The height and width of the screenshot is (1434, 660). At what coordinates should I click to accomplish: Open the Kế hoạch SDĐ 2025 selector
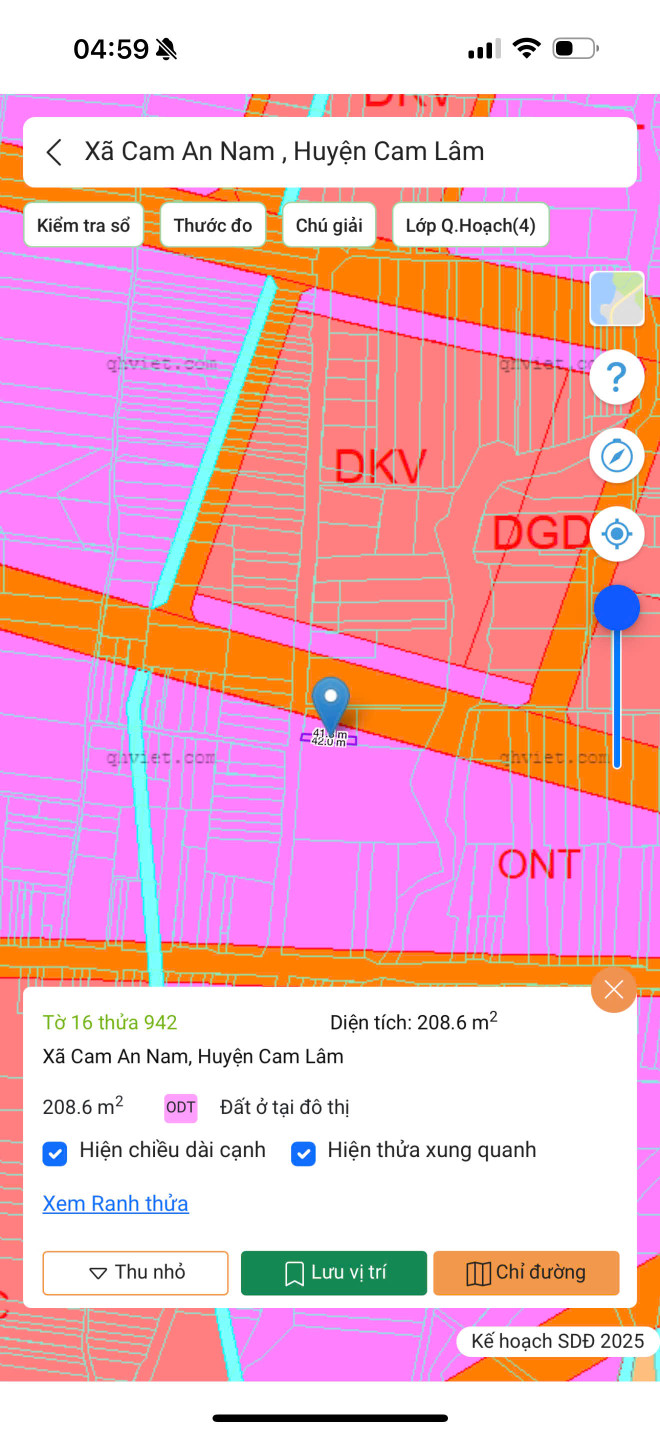557,1341
